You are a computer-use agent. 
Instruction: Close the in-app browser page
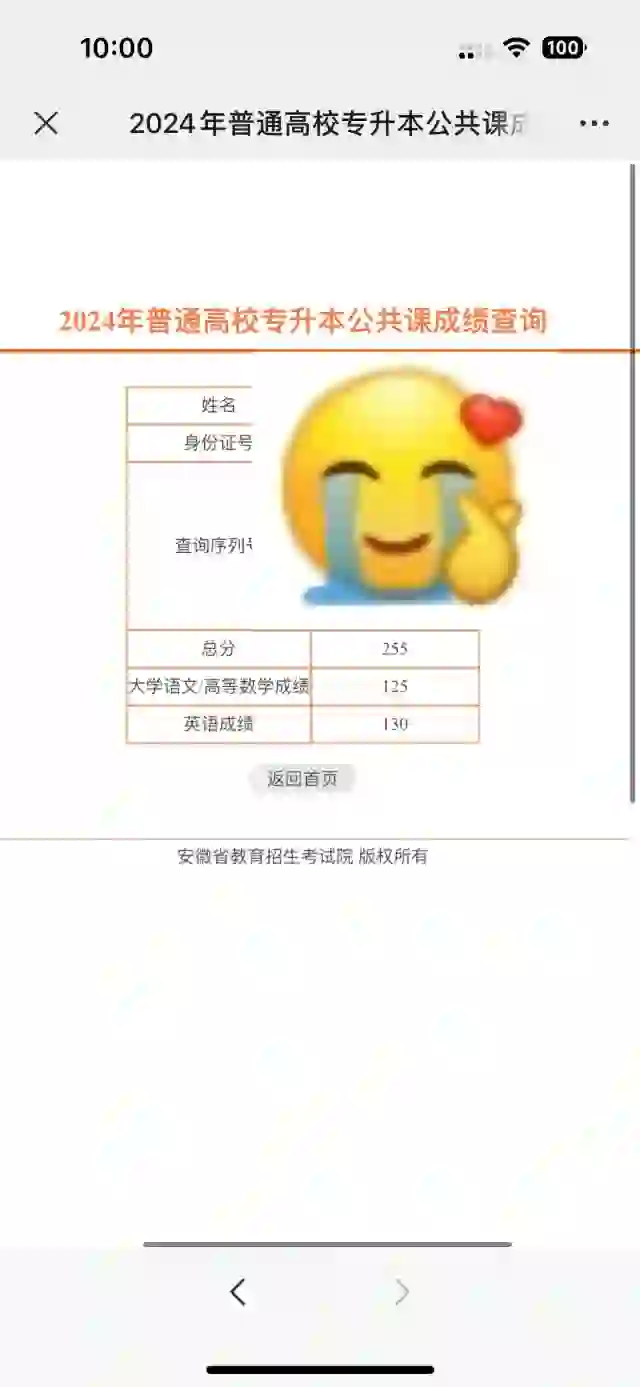coord(46,123)
